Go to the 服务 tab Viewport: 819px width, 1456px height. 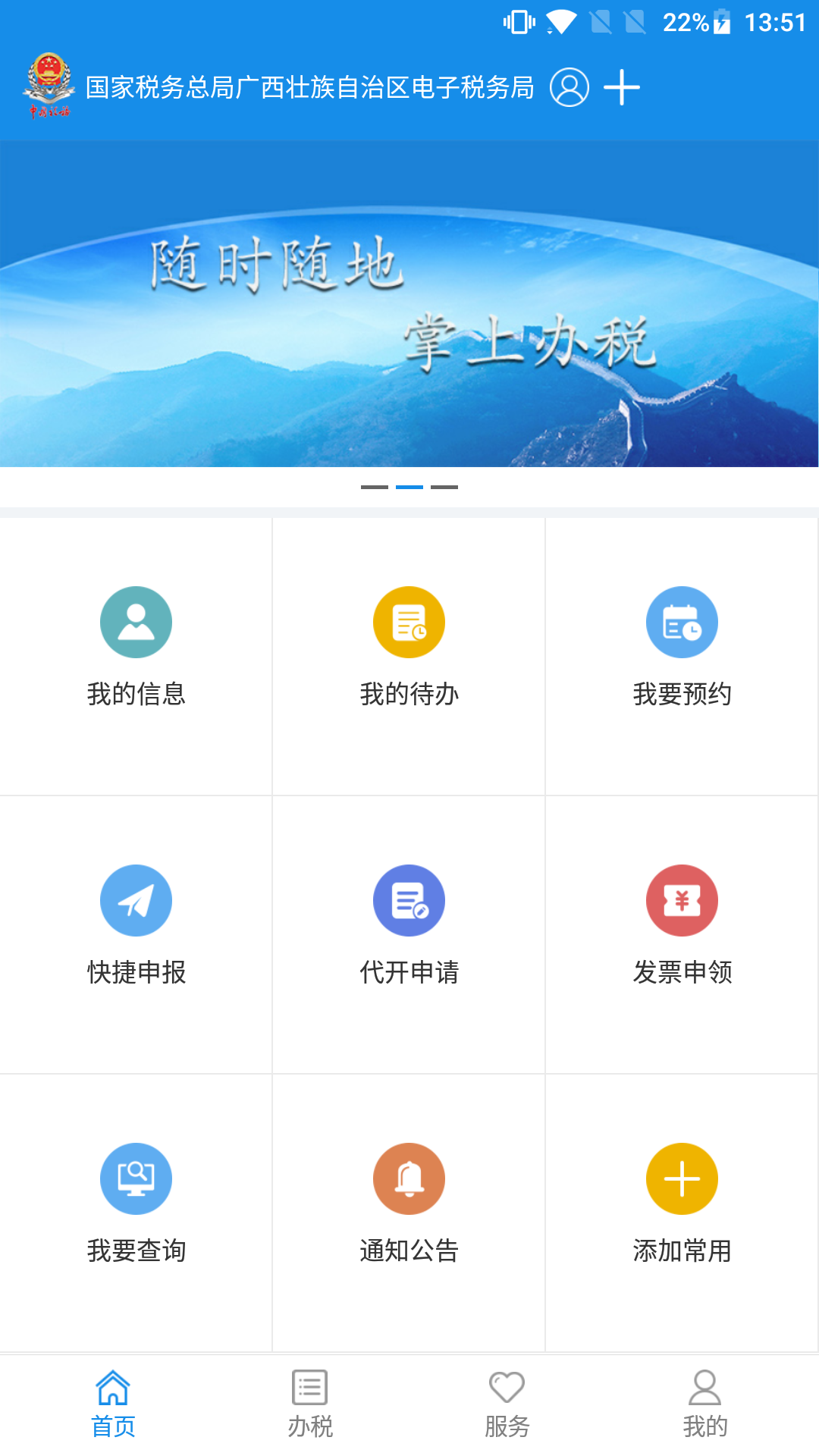tap(507, 1404)
